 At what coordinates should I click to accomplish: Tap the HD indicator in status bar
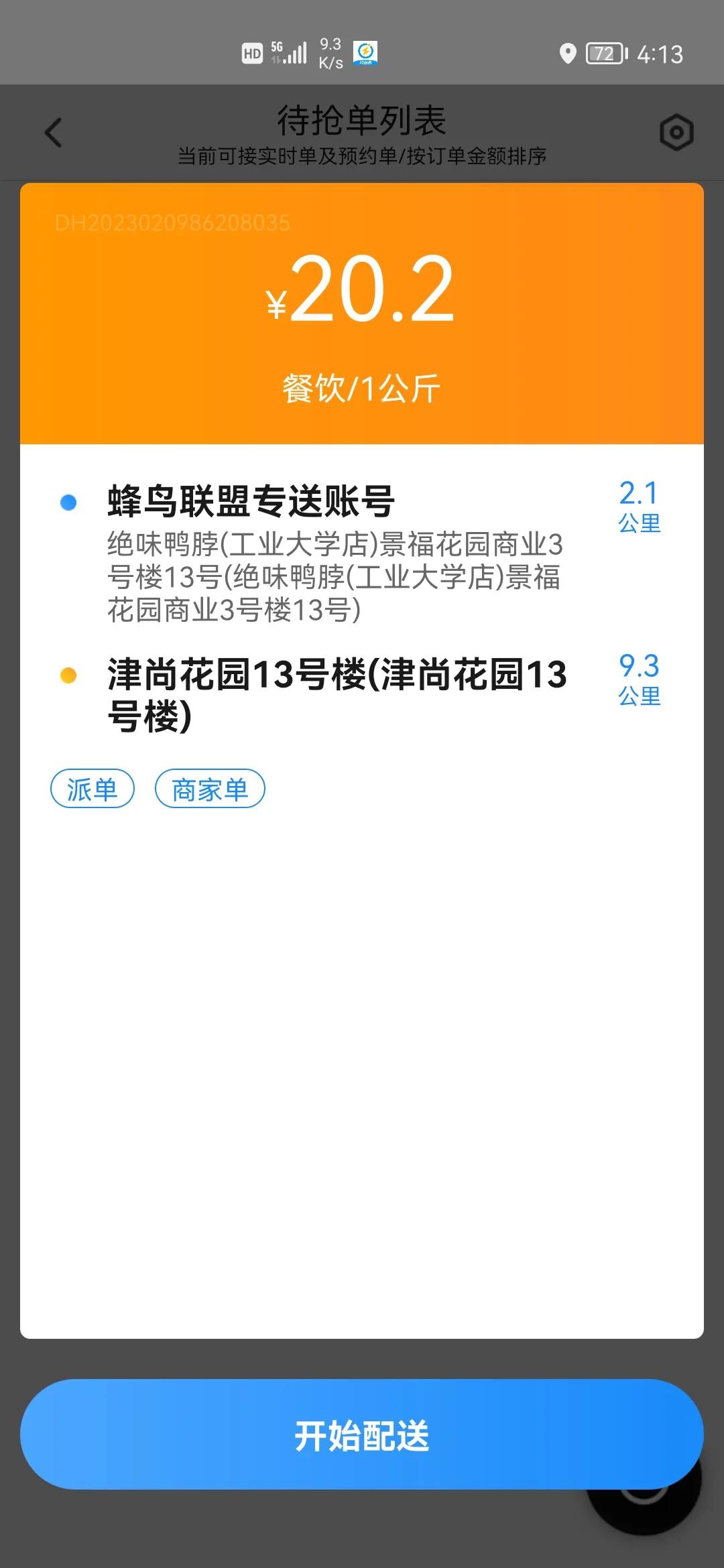[x=251, y=53]
